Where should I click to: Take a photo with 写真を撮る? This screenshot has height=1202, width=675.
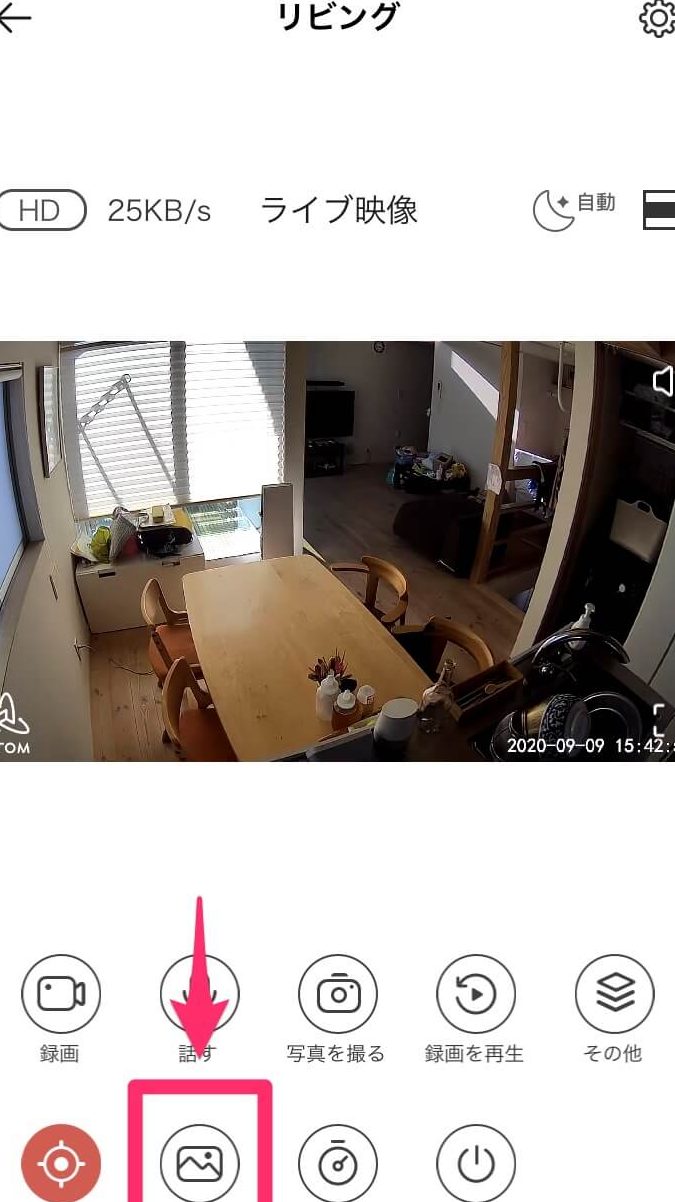point(338,994)
